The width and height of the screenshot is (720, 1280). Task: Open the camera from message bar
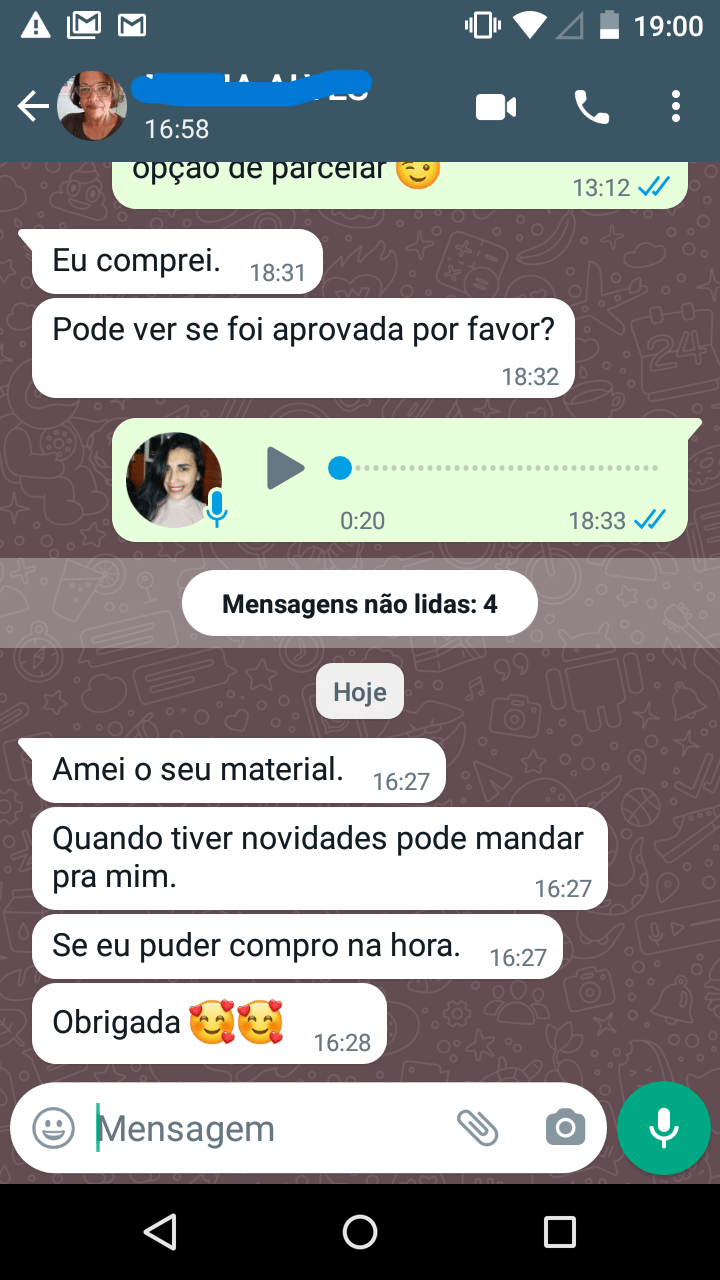(565, 1129)
